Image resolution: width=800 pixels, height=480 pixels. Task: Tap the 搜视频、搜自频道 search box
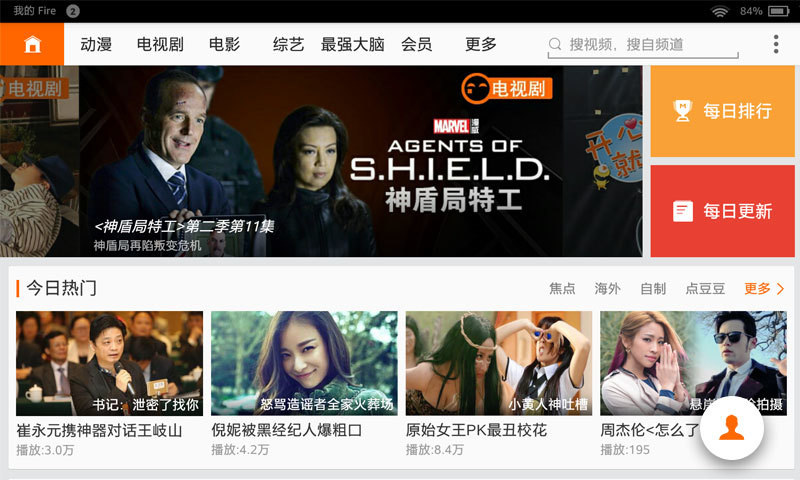(645, 45)
